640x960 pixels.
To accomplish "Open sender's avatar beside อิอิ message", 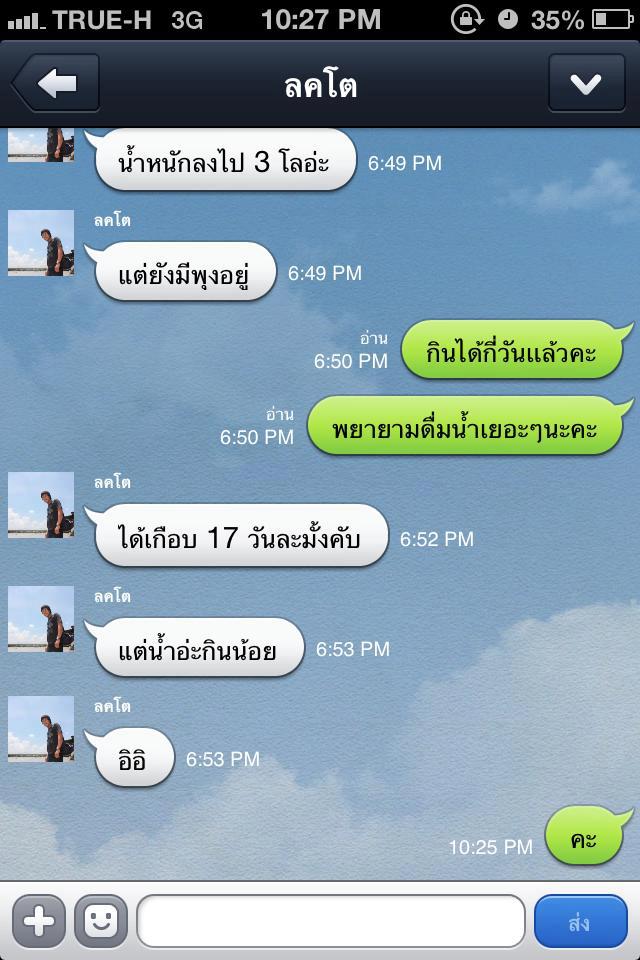I will point(41,729).
